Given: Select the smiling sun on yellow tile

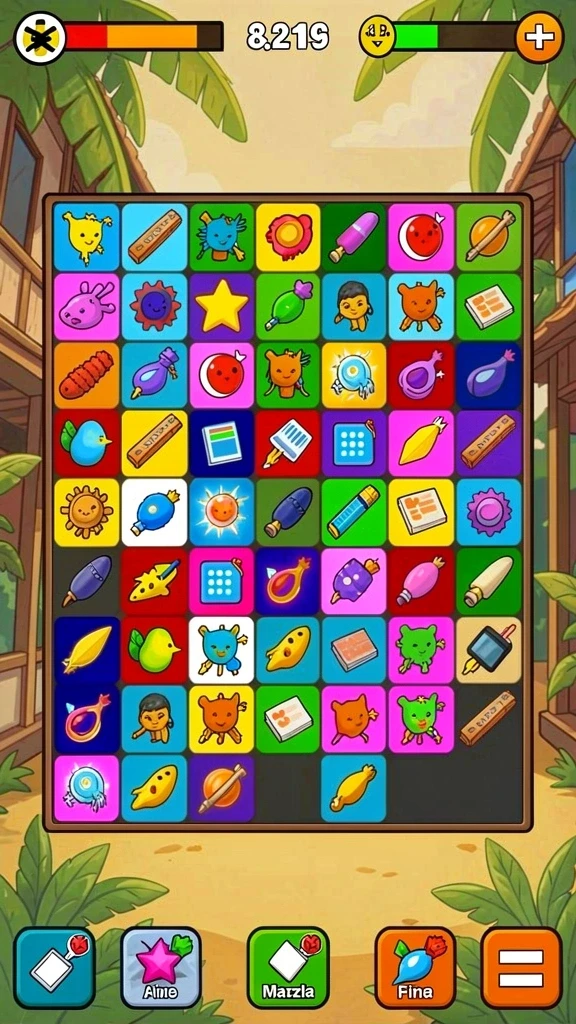Looking at the screenshot, I should pos(86,512).
